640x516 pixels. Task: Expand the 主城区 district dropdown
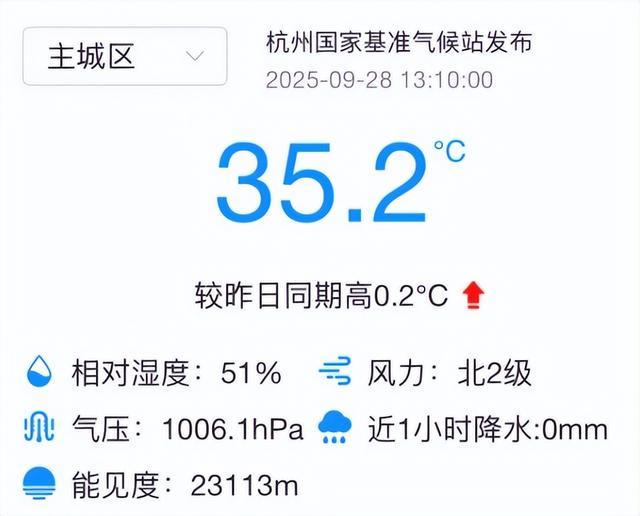click(x=125, y=56)
